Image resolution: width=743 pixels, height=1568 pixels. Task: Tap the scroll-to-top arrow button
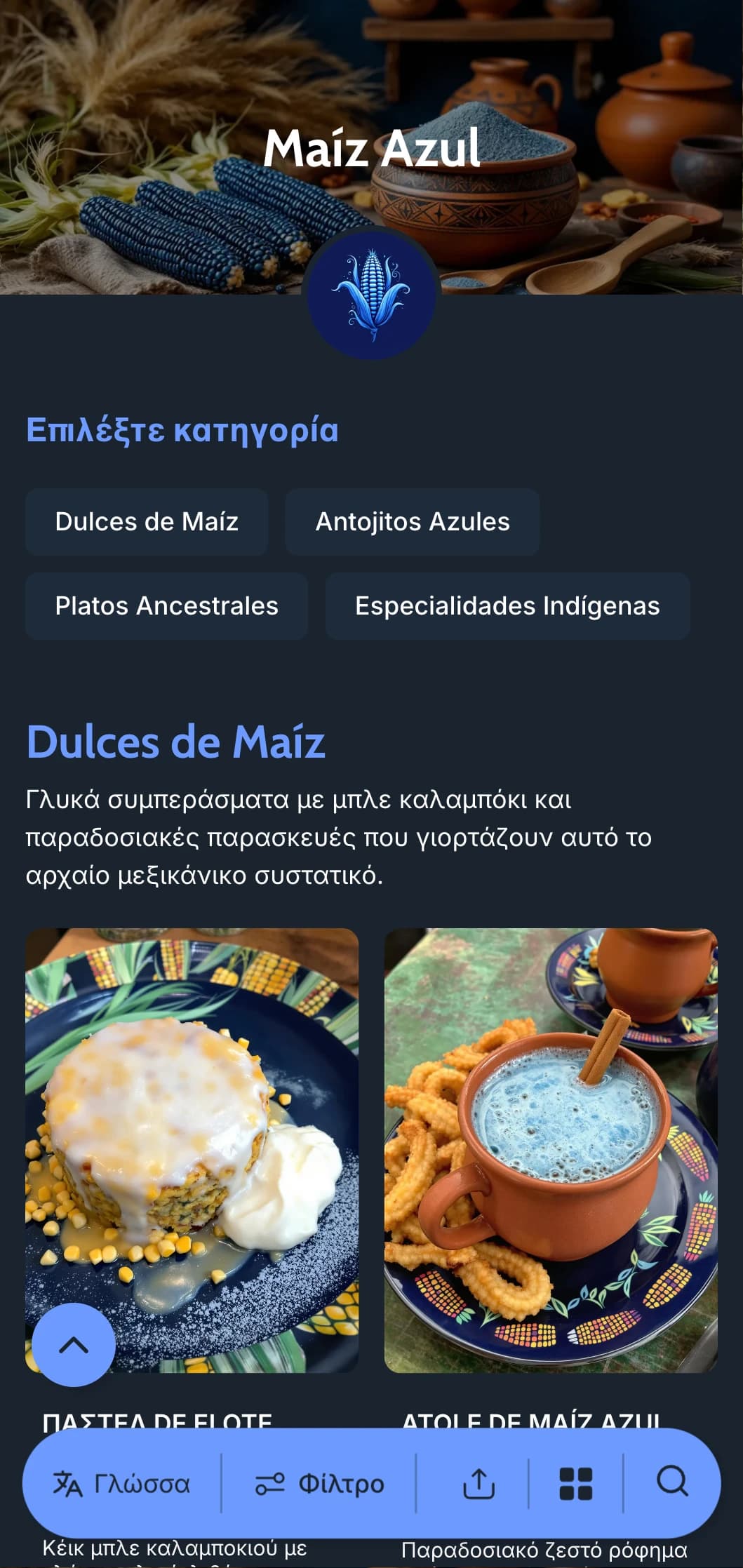[x=74, y=1345]
